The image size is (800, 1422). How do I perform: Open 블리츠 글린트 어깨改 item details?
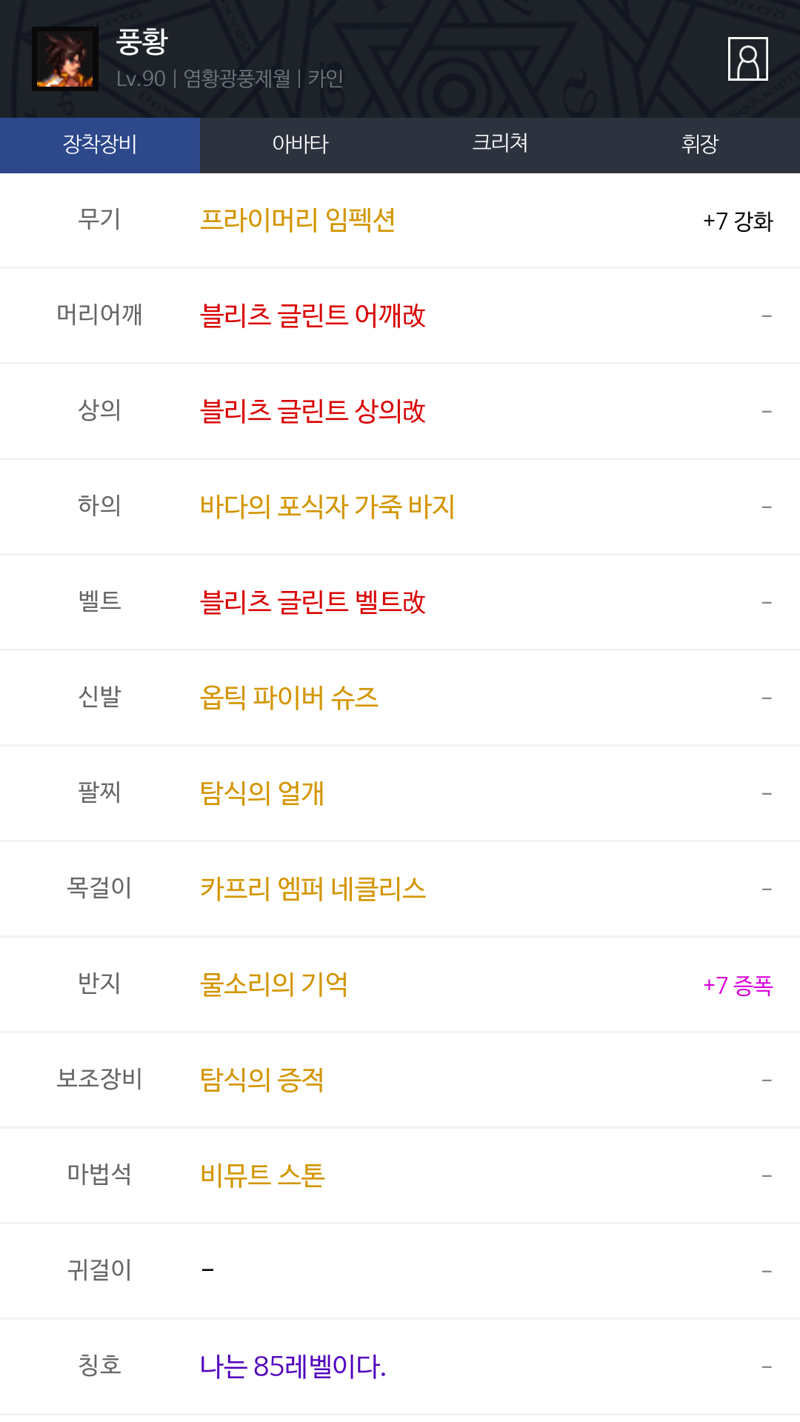313,316
